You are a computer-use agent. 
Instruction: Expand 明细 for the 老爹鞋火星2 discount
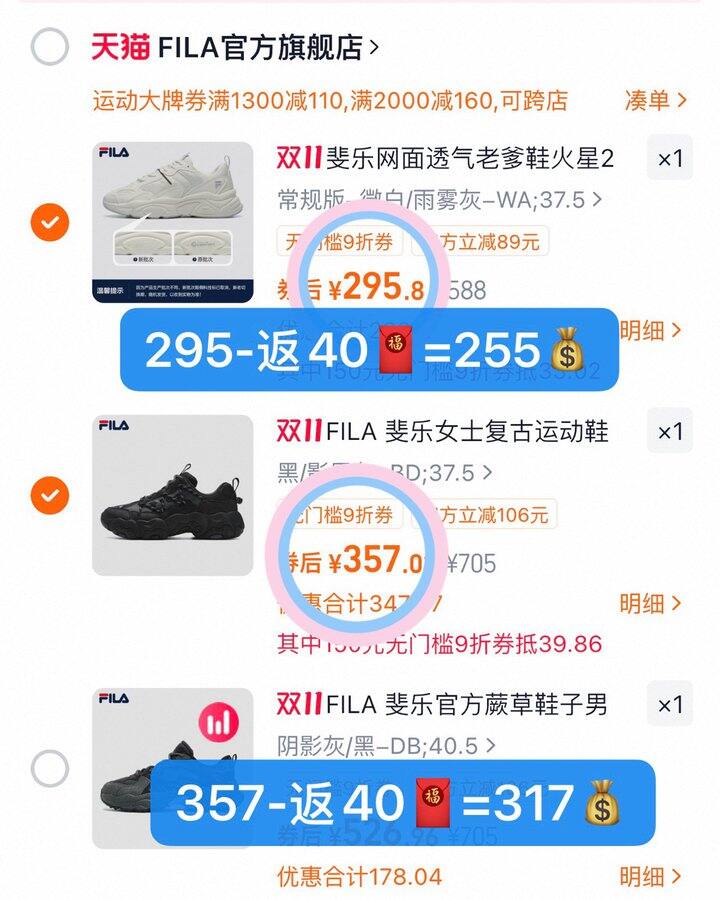pyautogui.click(x=652, y=330)
